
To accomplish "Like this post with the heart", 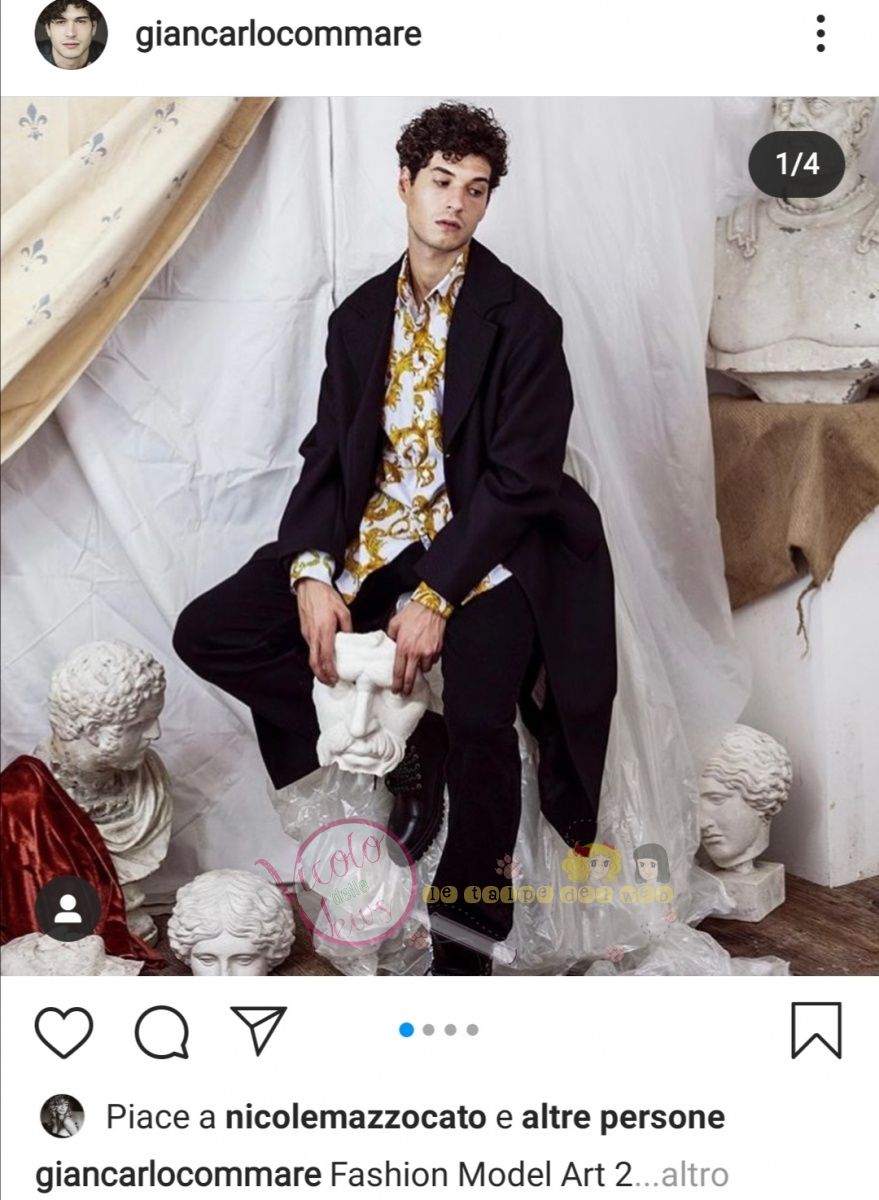I will pyautogui.click(x=64, y=1031).
